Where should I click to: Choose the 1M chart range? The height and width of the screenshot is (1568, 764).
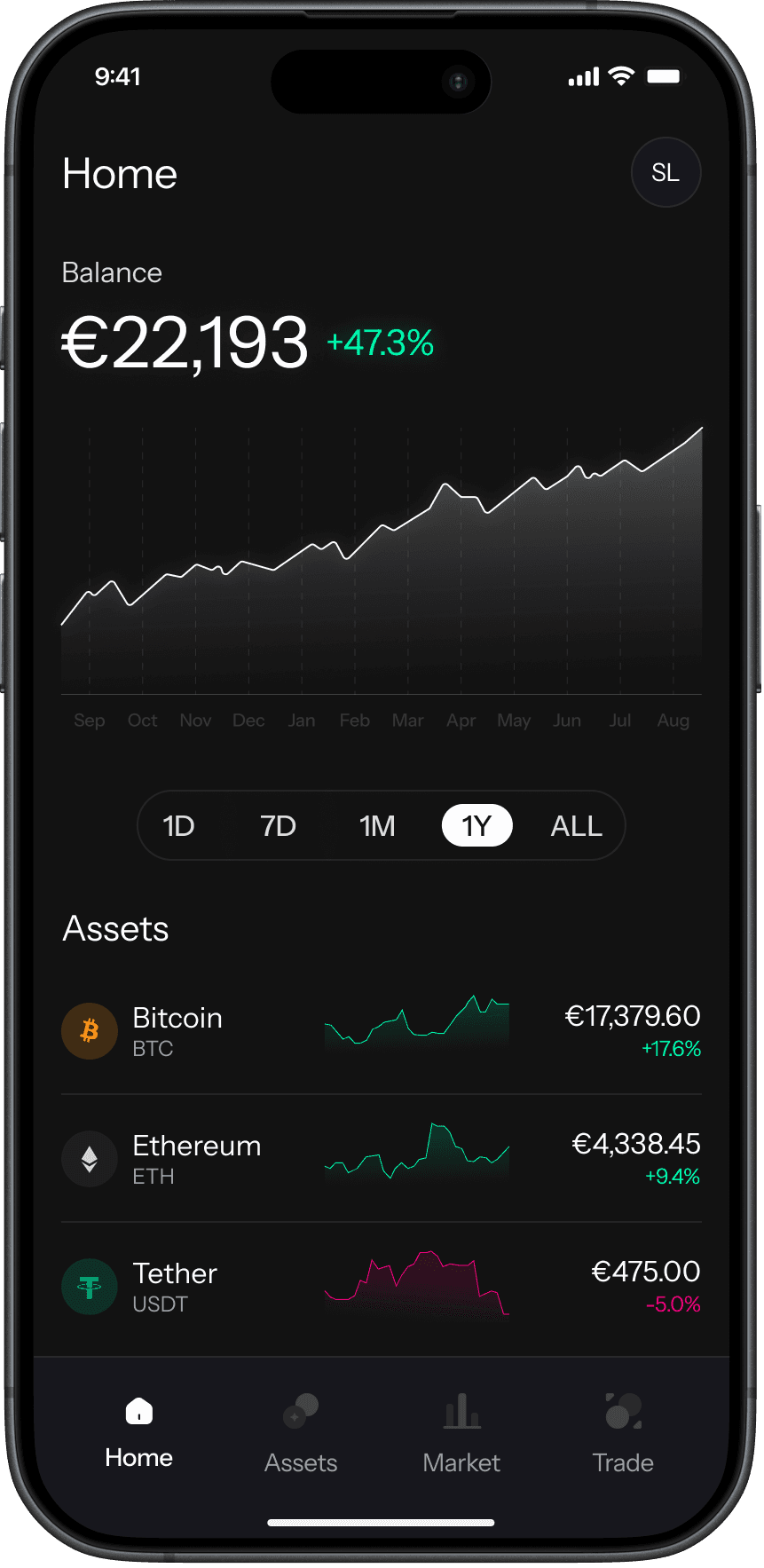pos(377,826)
